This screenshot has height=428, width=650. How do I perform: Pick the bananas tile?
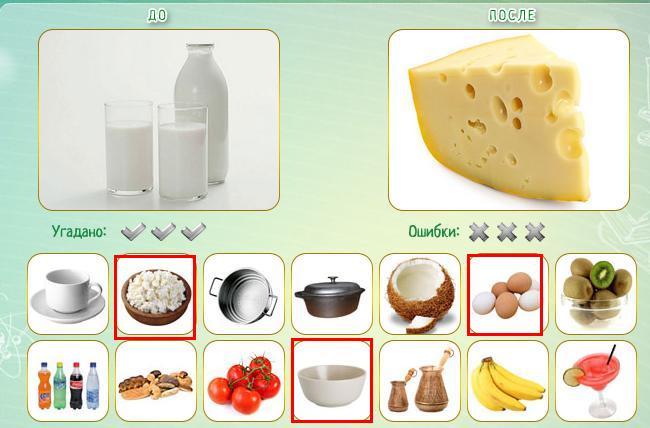click(507, 381)
